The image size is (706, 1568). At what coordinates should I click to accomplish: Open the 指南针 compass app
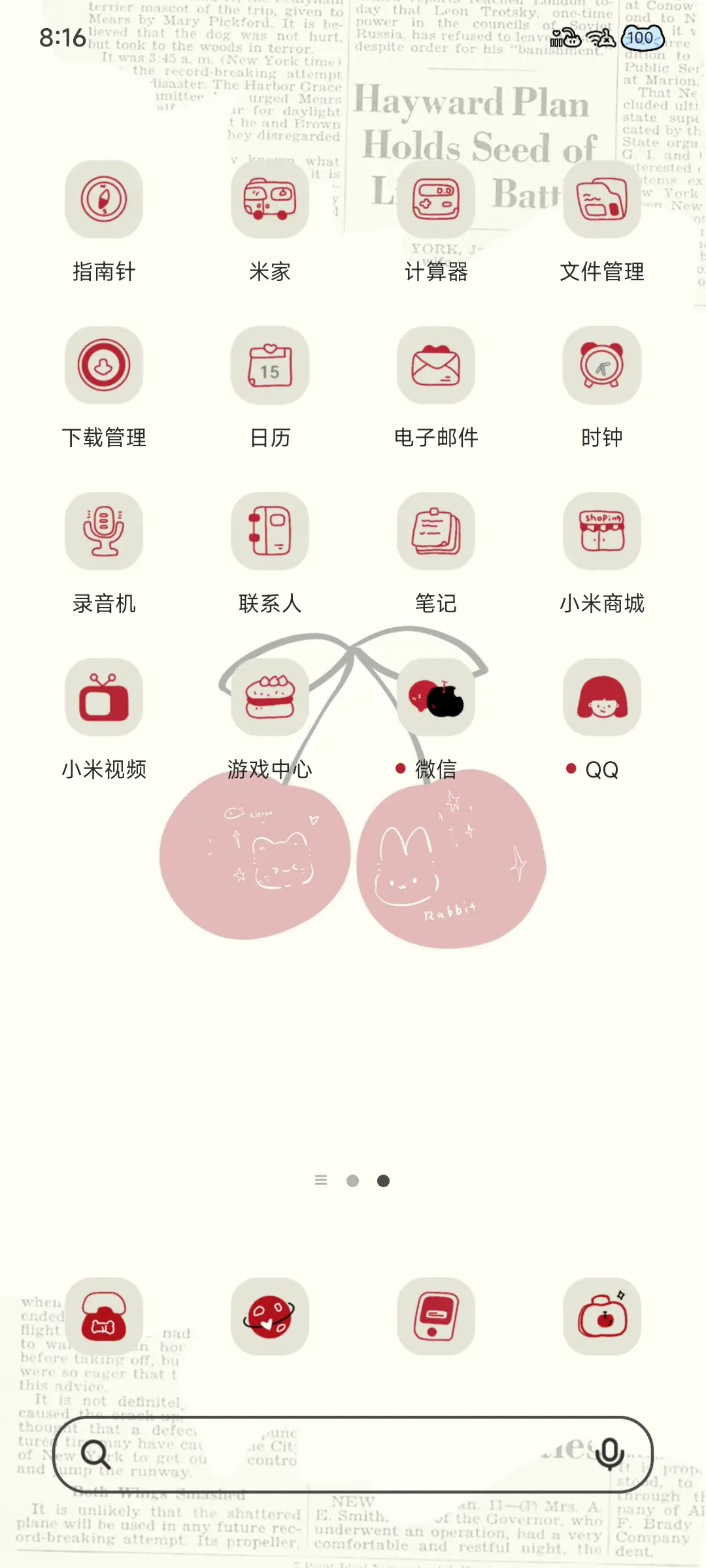105,200
